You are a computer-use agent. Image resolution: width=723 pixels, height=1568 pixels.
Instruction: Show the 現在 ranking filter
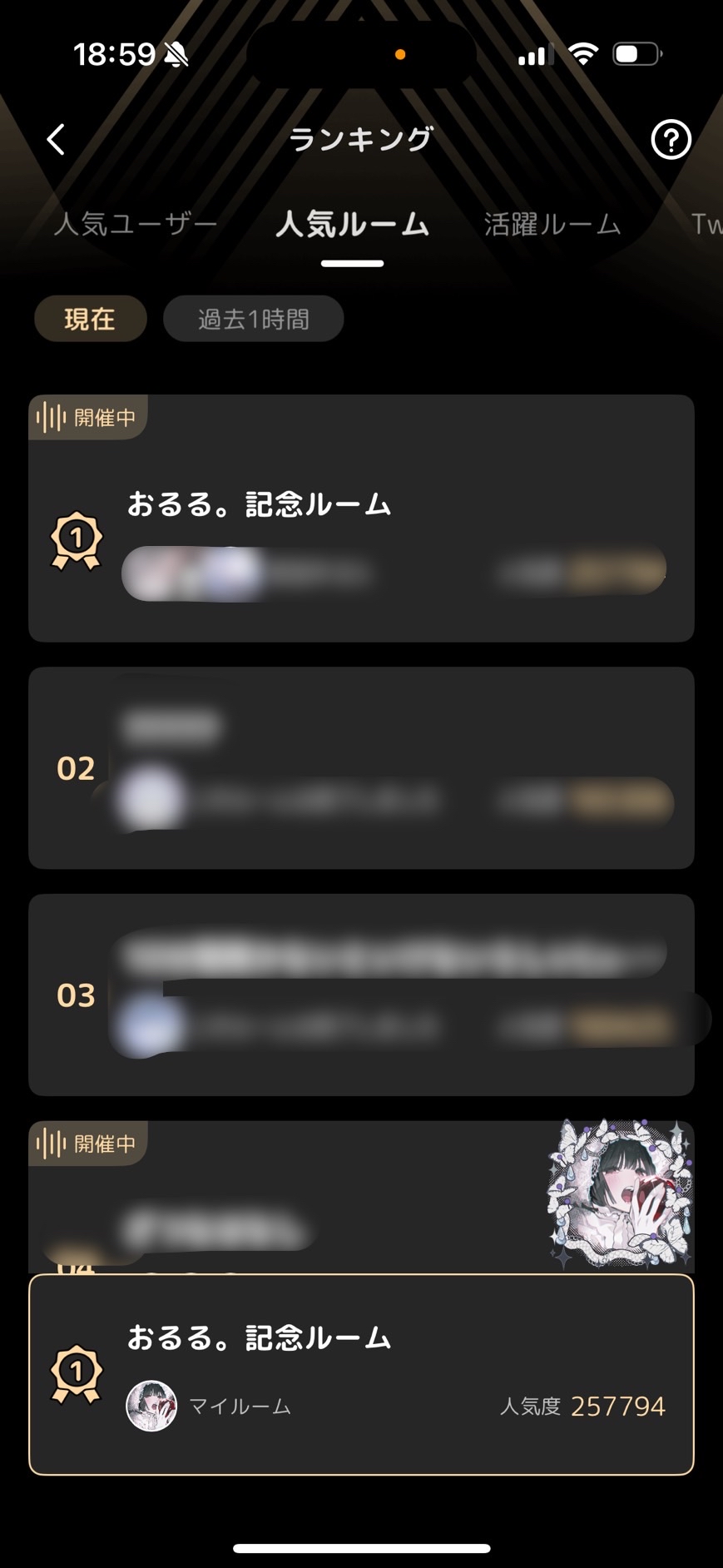[x=90, y=319]
